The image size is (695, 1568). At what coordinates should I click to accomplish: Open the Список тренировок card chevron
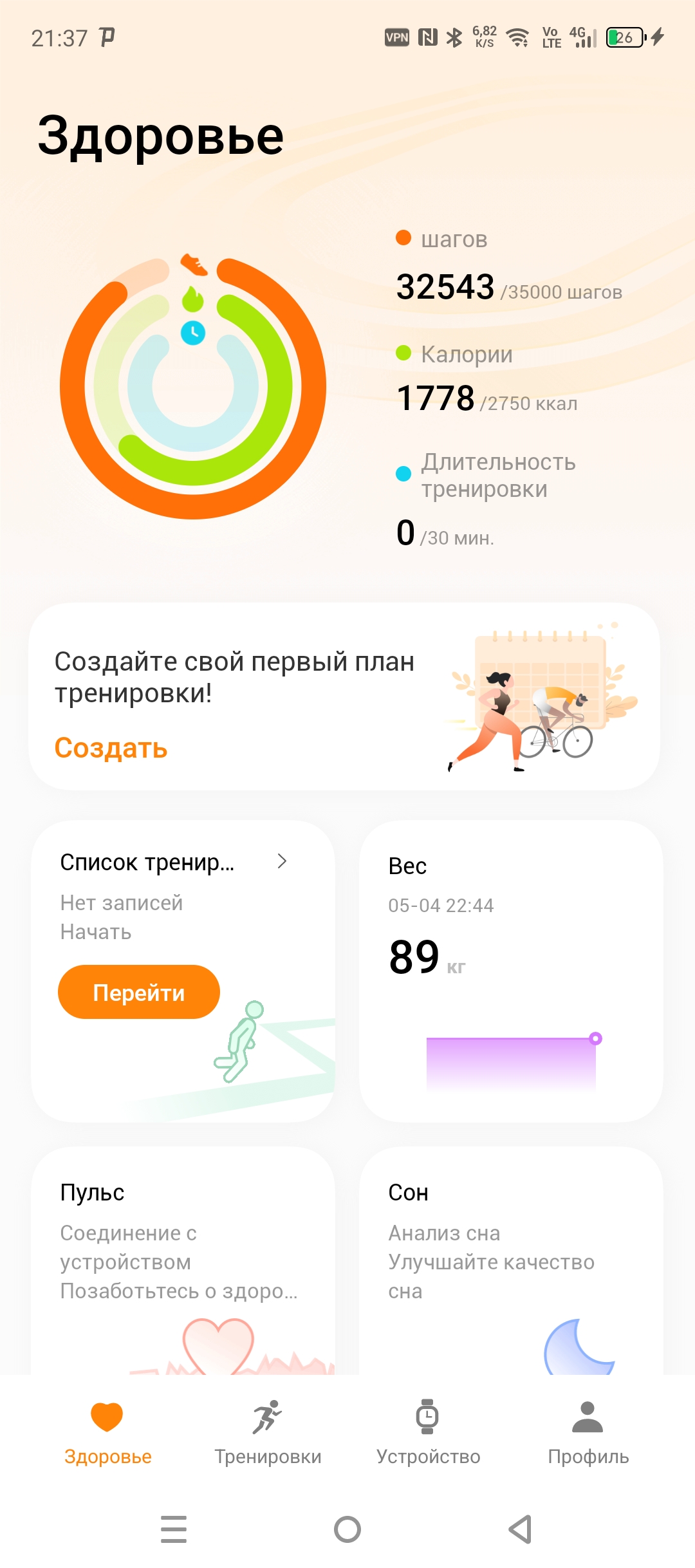(x=282, y=861)
